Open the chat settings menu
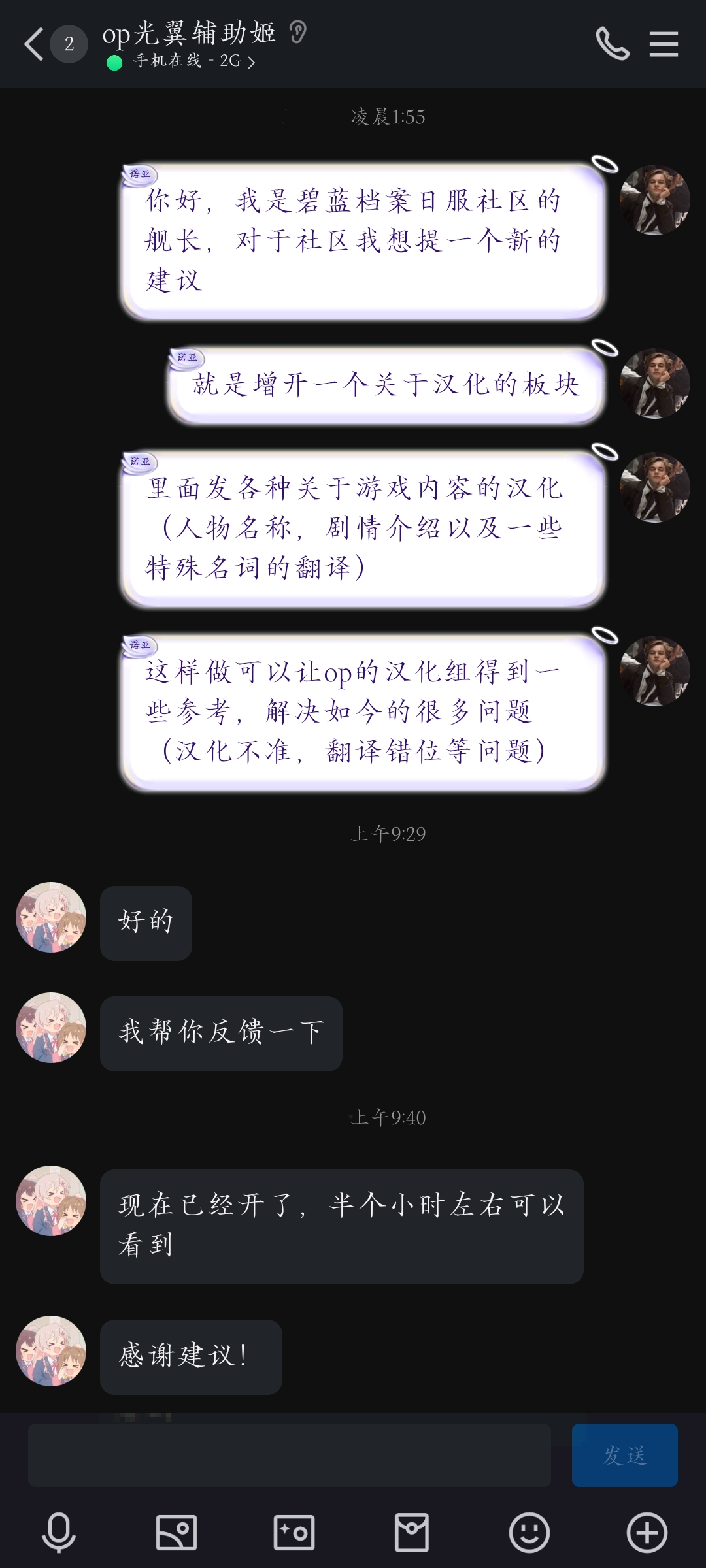 (x=664, y=44)
